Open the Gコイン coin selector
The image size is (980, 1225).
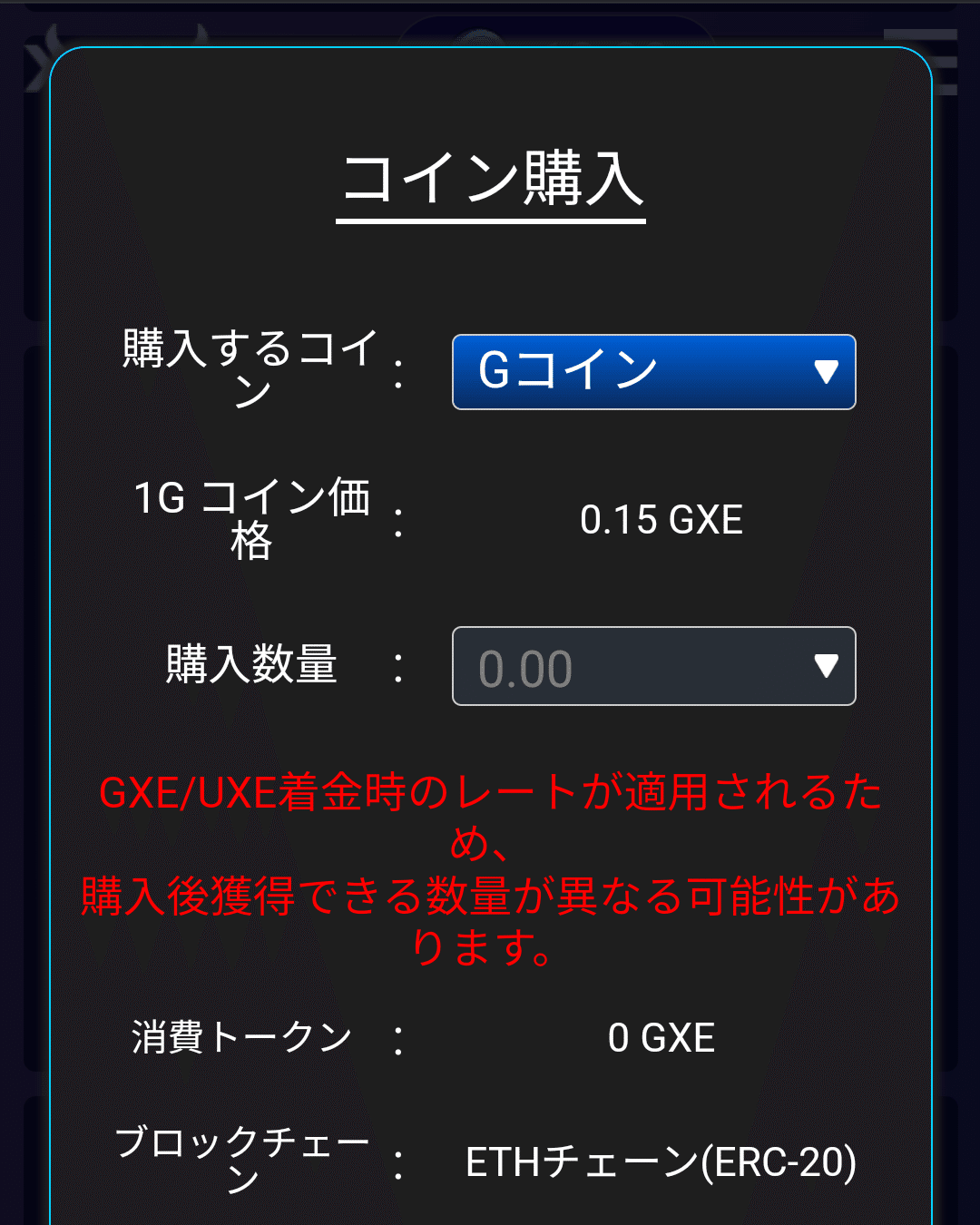[x=652, y=371]
